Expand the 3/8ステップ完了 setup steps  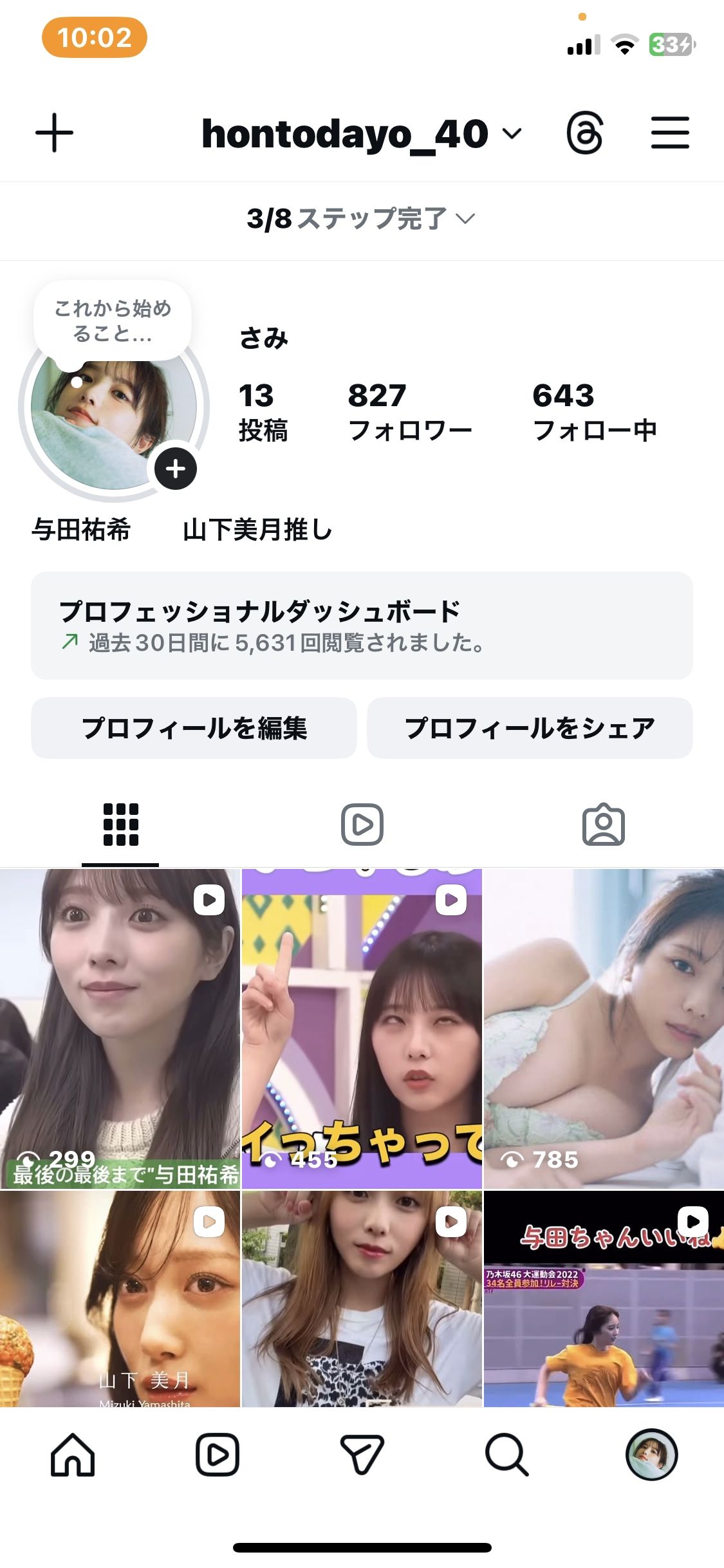click(x=361, y=219)
